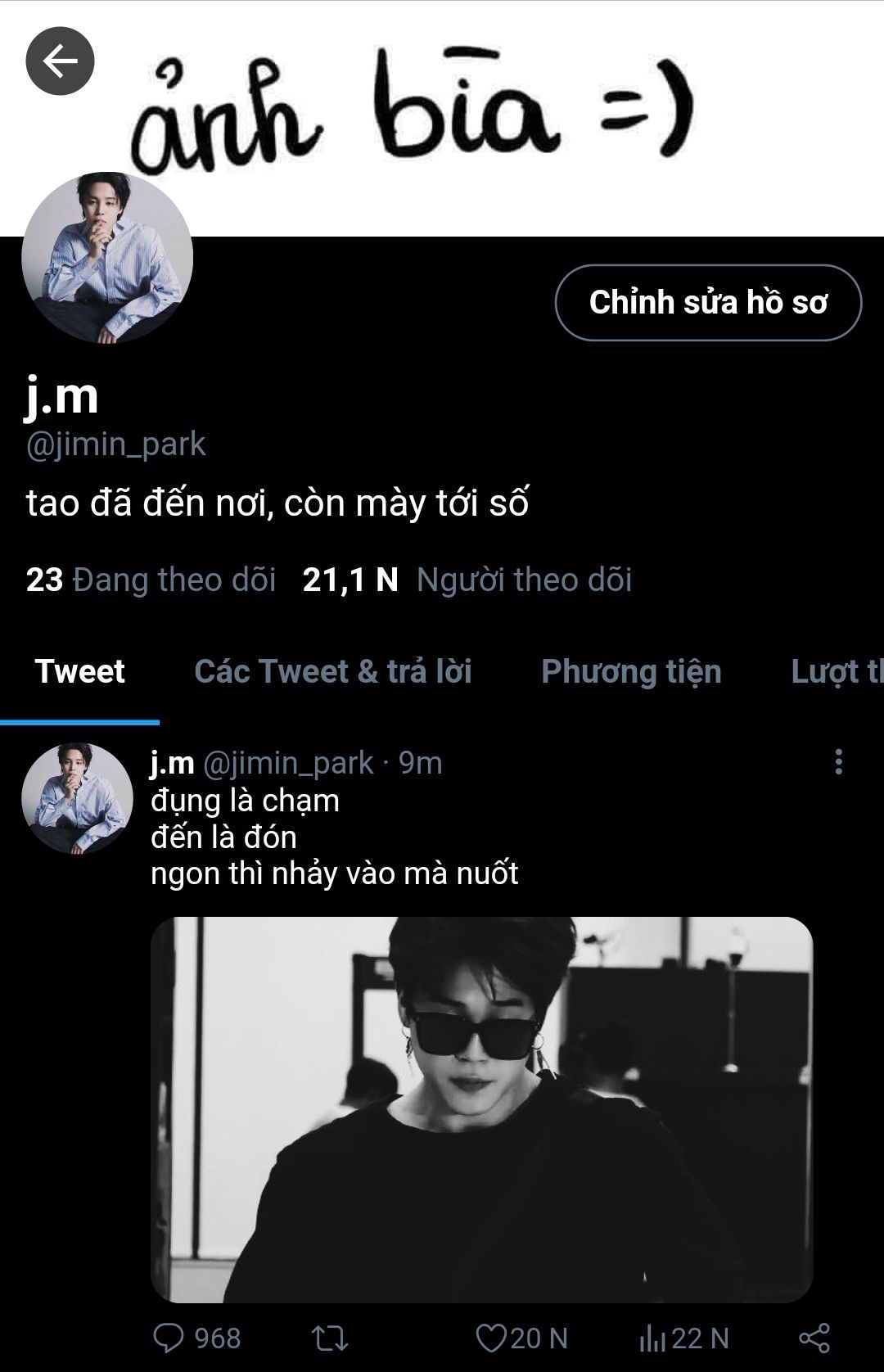Open the tweet's three-dot overflow menu

click(x=838, y=761)
